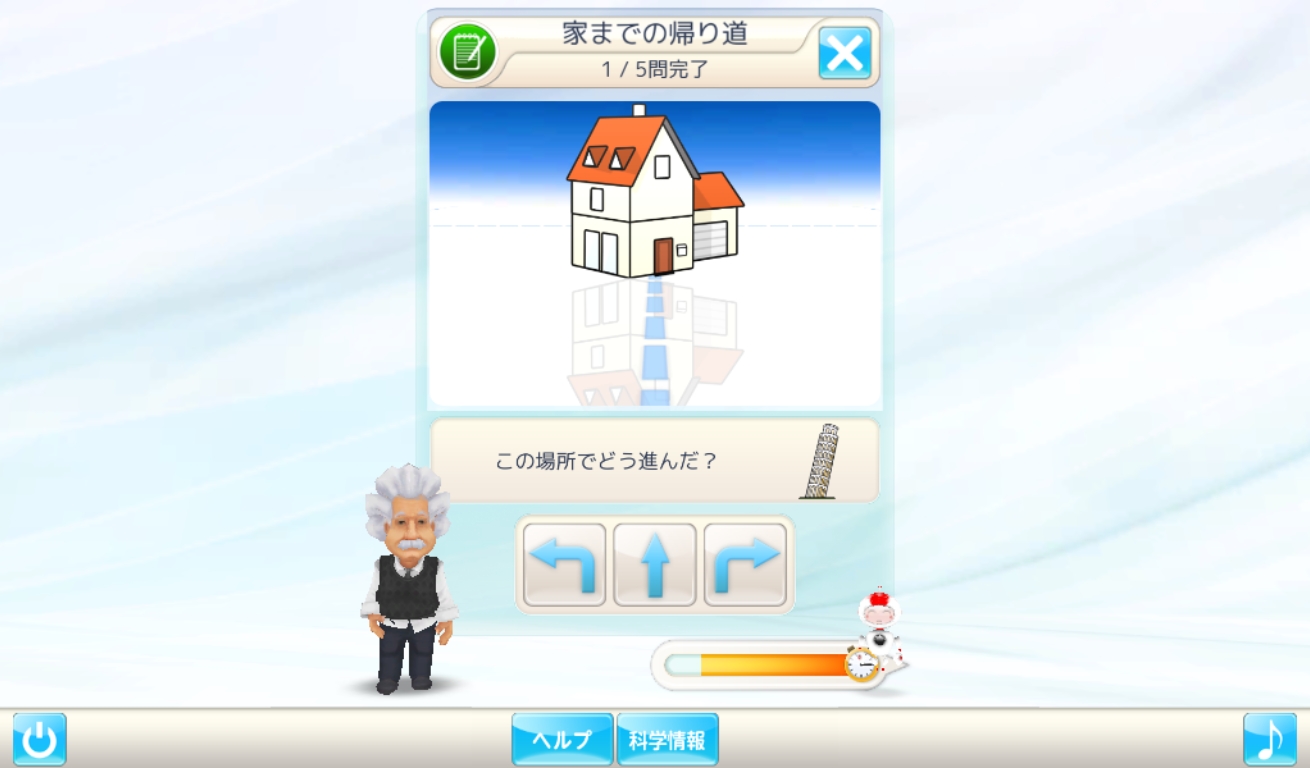Choose the turn left arrow
1310x768 pixels.
tap(564, 564)
